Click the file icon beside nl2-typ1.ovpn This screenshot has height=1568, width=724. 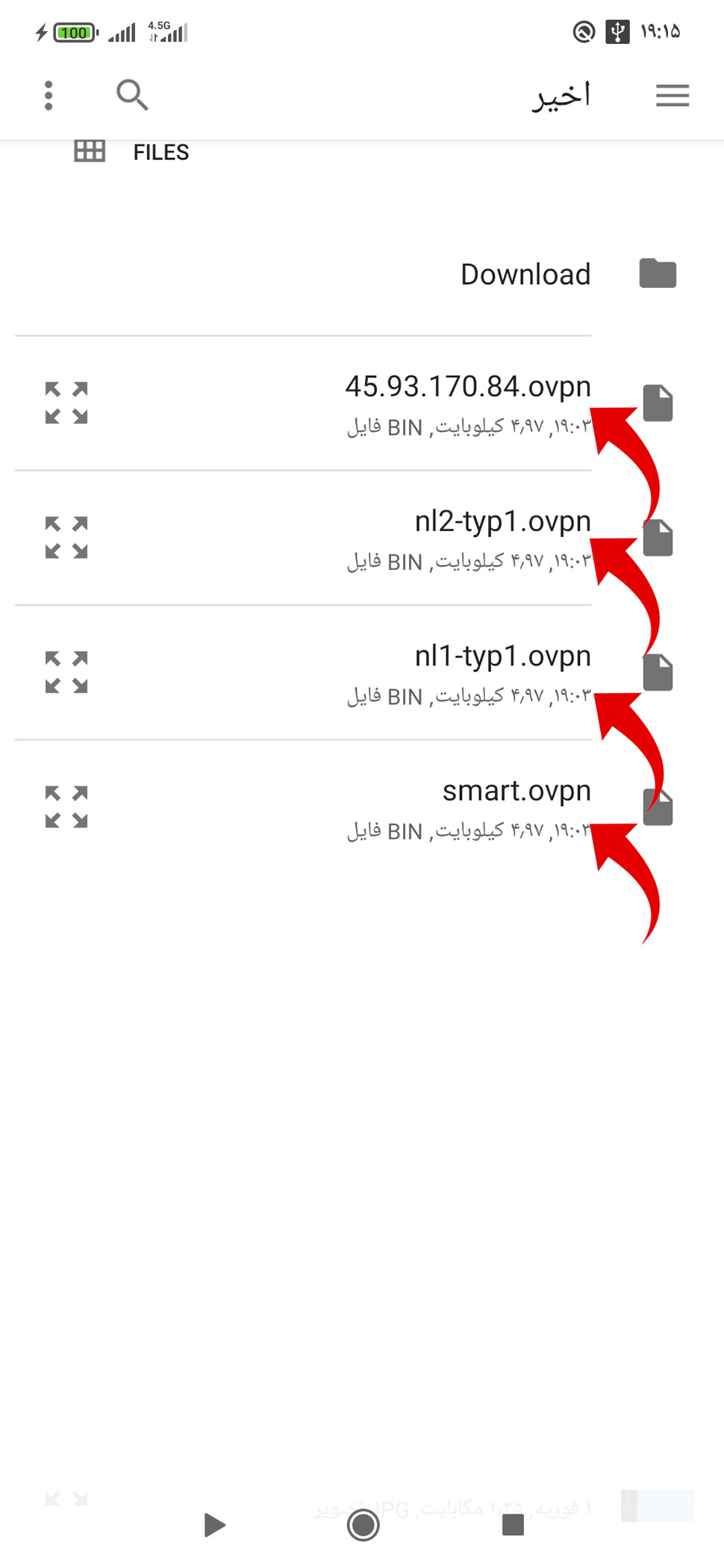[x=658, y=537]
